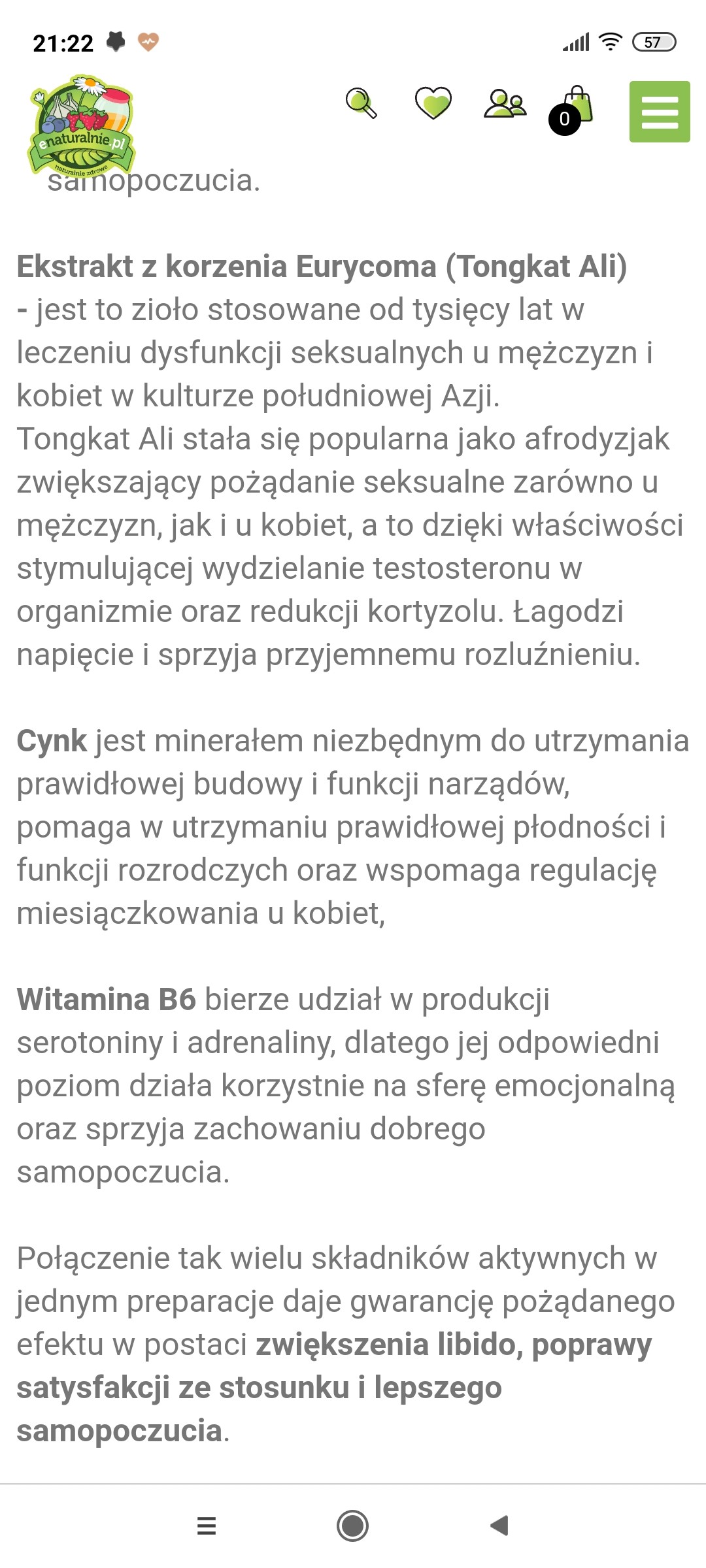706x1568 pixels.
Task: Go back with system back button
Action: [499, 1526]
